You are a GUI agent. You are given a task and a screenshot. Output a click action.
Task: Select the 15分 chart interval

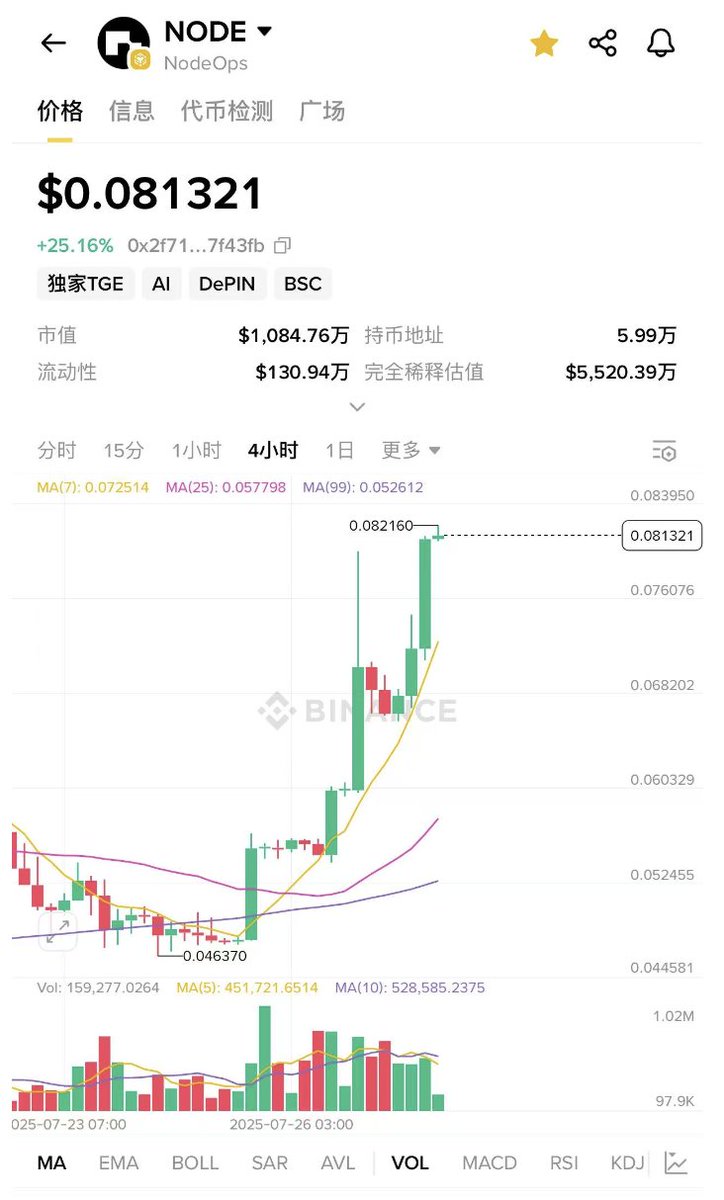pos(123,450)
